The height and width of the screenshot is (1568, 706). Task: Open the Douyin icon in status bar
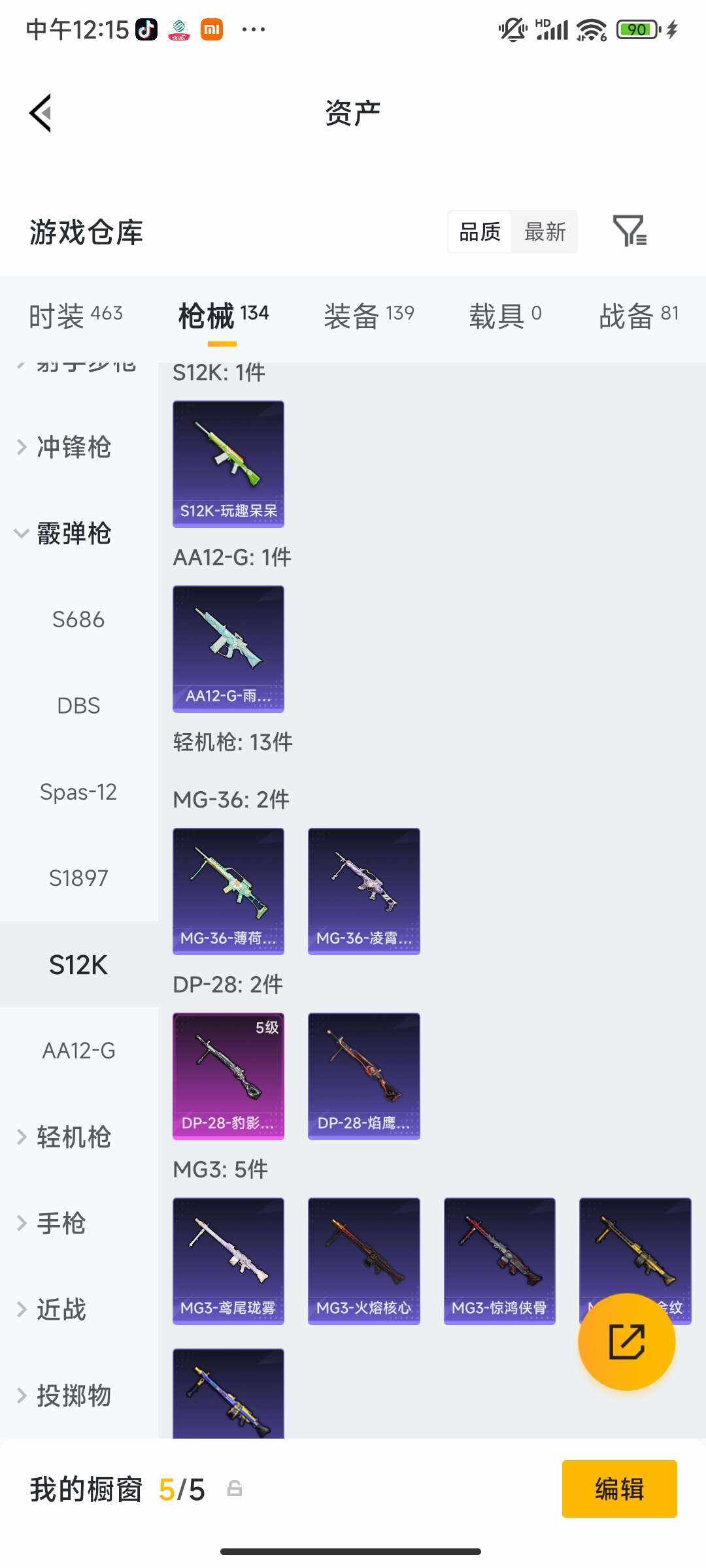[147, 29]
